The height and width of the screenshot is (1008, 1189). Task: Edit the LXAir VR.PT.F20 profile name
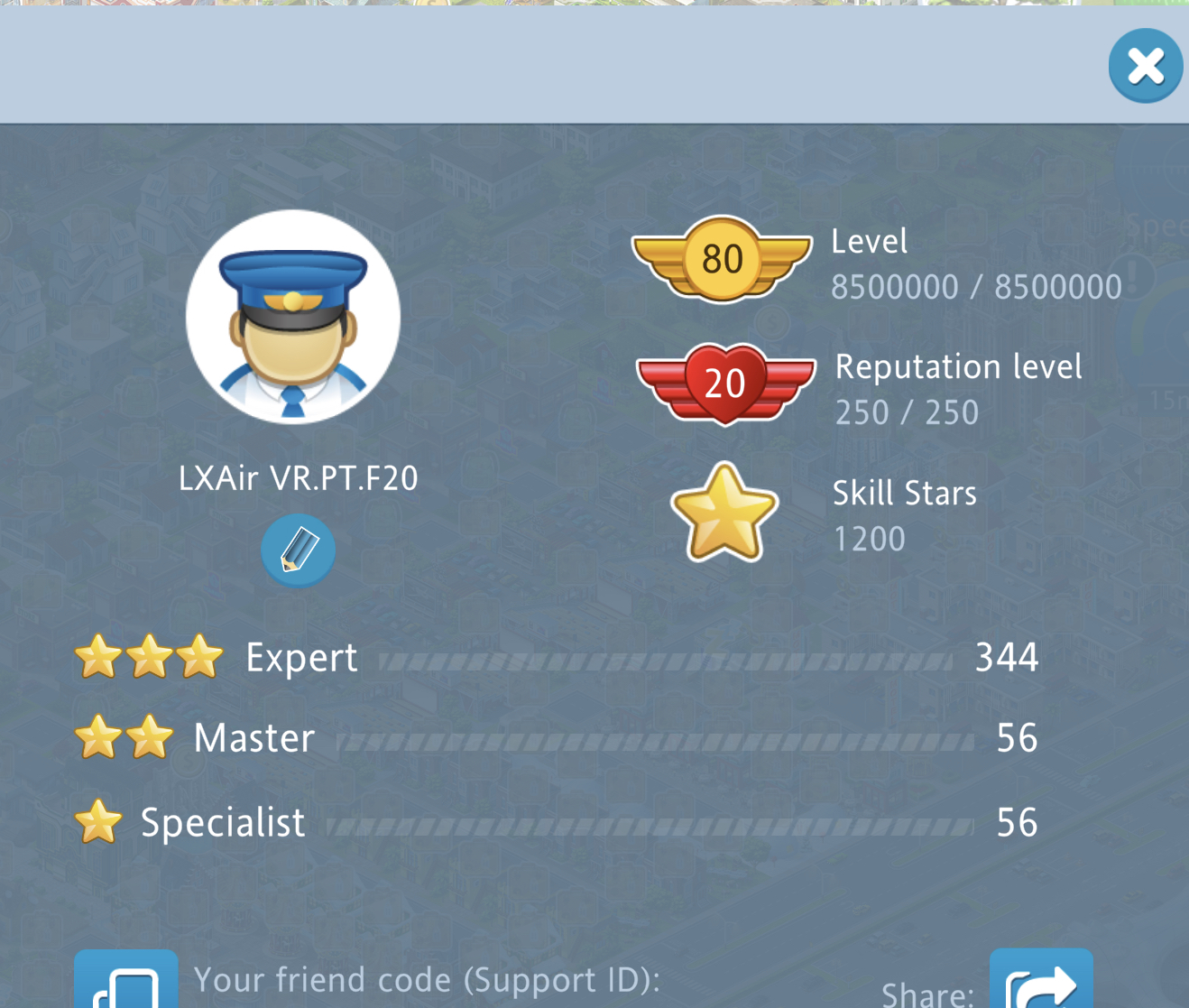tap(298, 550)
